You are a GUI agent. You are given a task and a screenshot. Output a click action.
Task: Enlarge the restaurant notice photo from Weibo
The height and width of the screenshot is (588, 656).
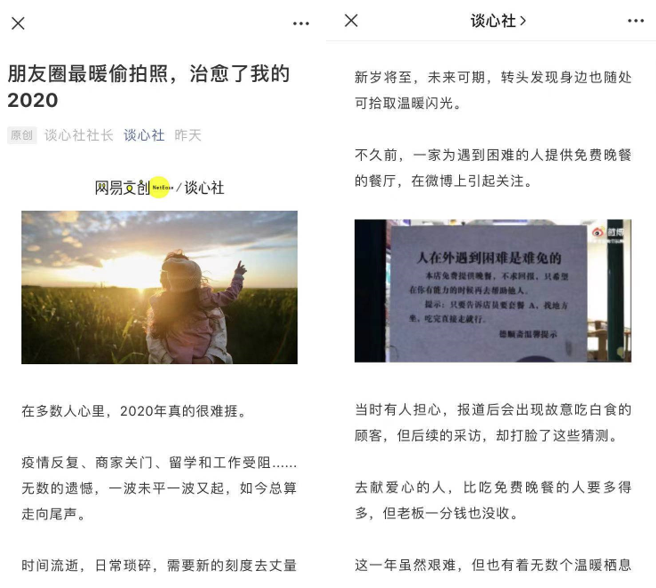[x=493, y=290]
